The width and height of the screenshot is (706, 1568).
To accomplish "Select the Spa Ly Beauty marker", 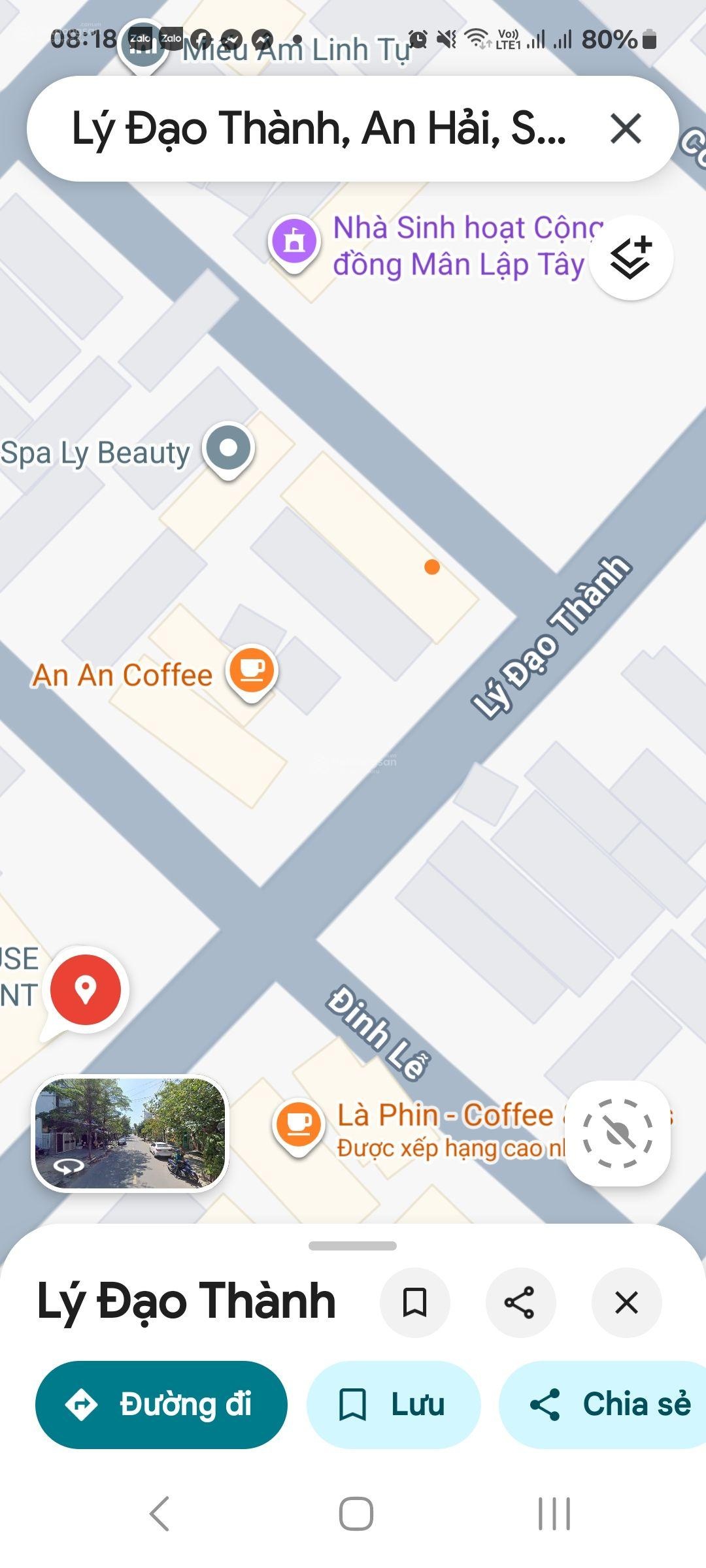I will (228, 449).
